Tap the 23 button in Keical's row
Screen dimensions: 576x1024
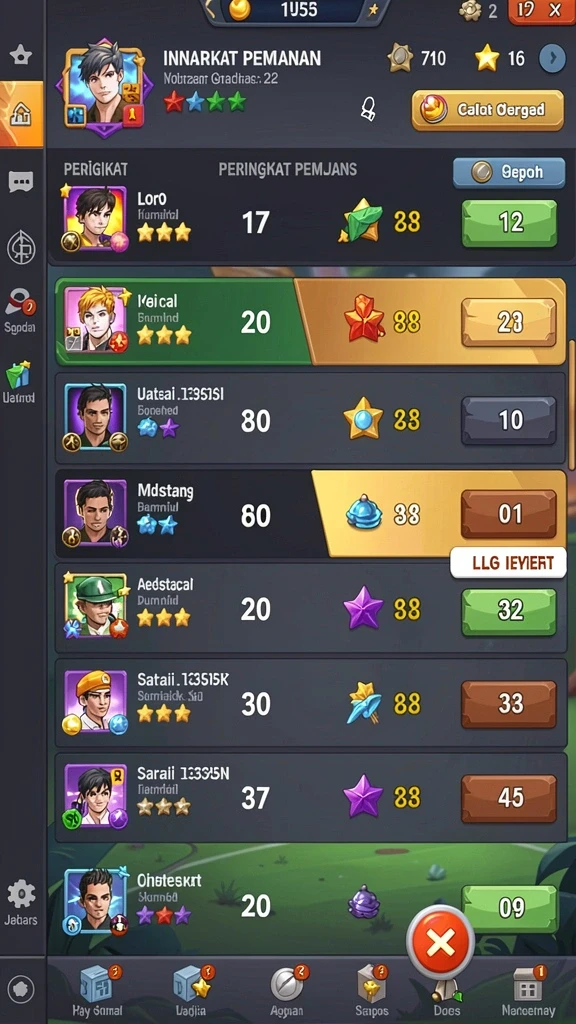509,322
